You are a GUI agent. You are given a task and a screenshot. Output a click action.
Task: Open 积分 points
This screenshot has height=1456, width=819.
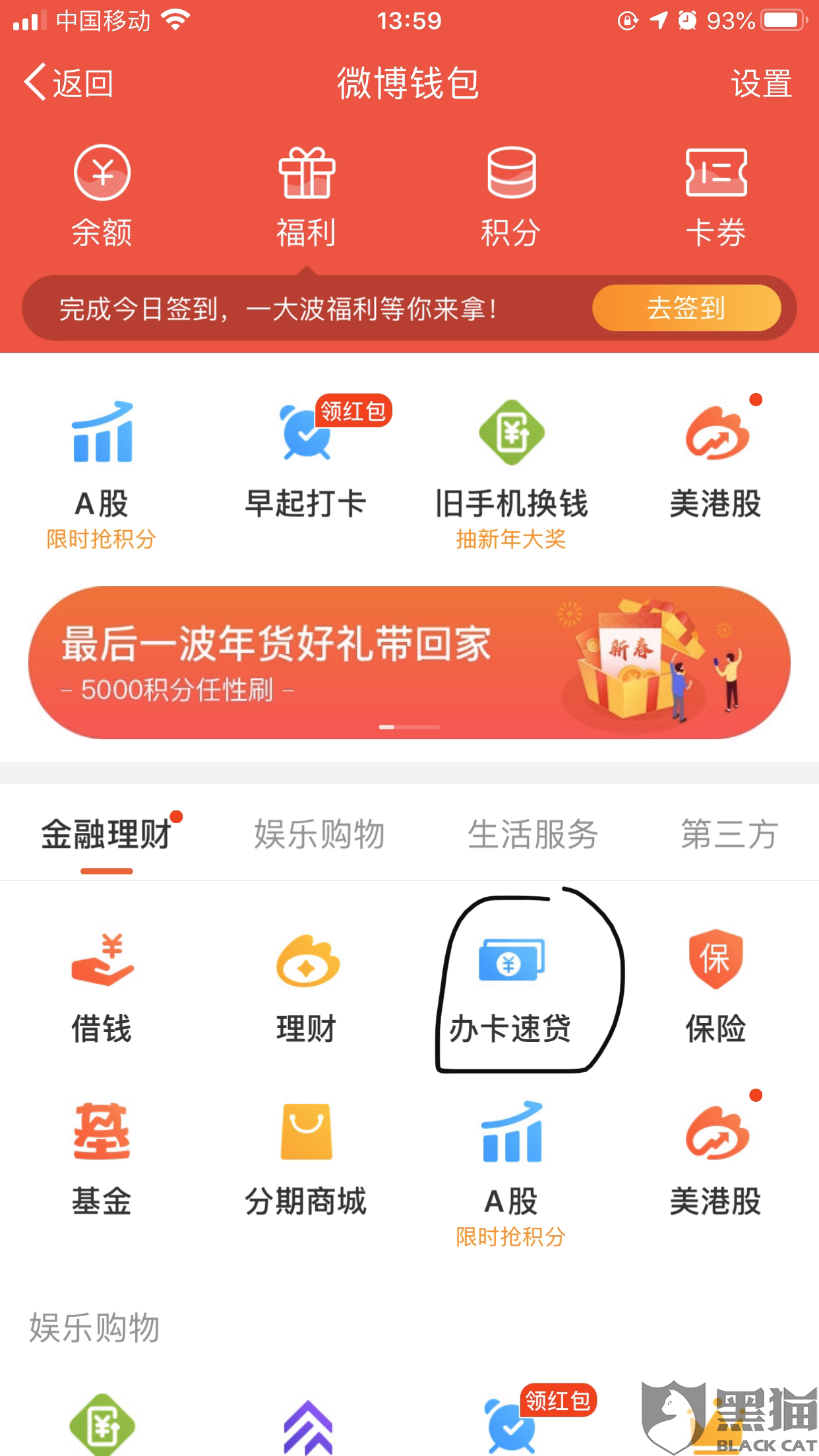[x=511, y=196]
